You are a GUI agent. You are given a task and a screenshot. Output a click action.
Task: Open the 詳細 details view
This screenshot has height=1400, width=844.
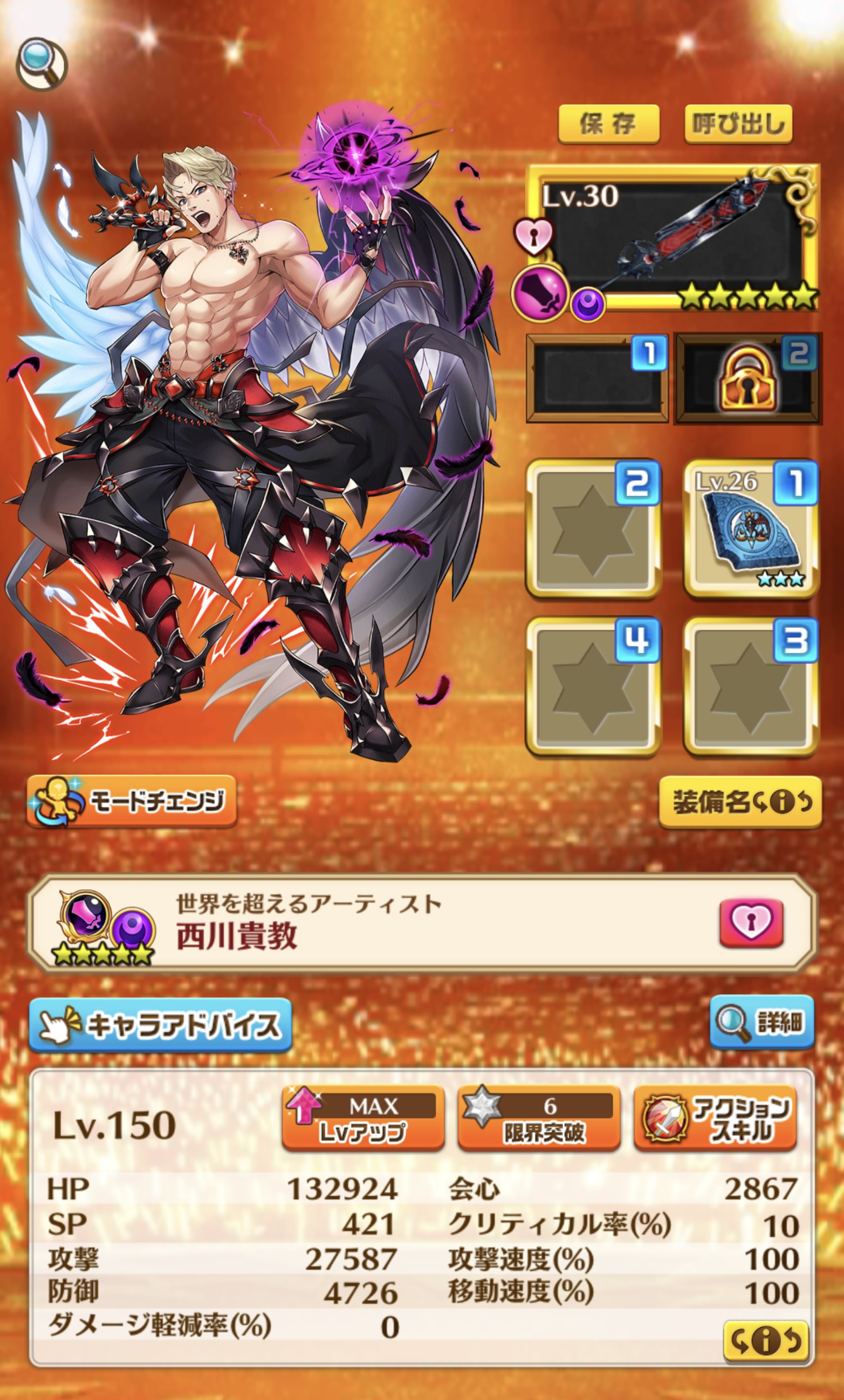(x=762, y=1022)
